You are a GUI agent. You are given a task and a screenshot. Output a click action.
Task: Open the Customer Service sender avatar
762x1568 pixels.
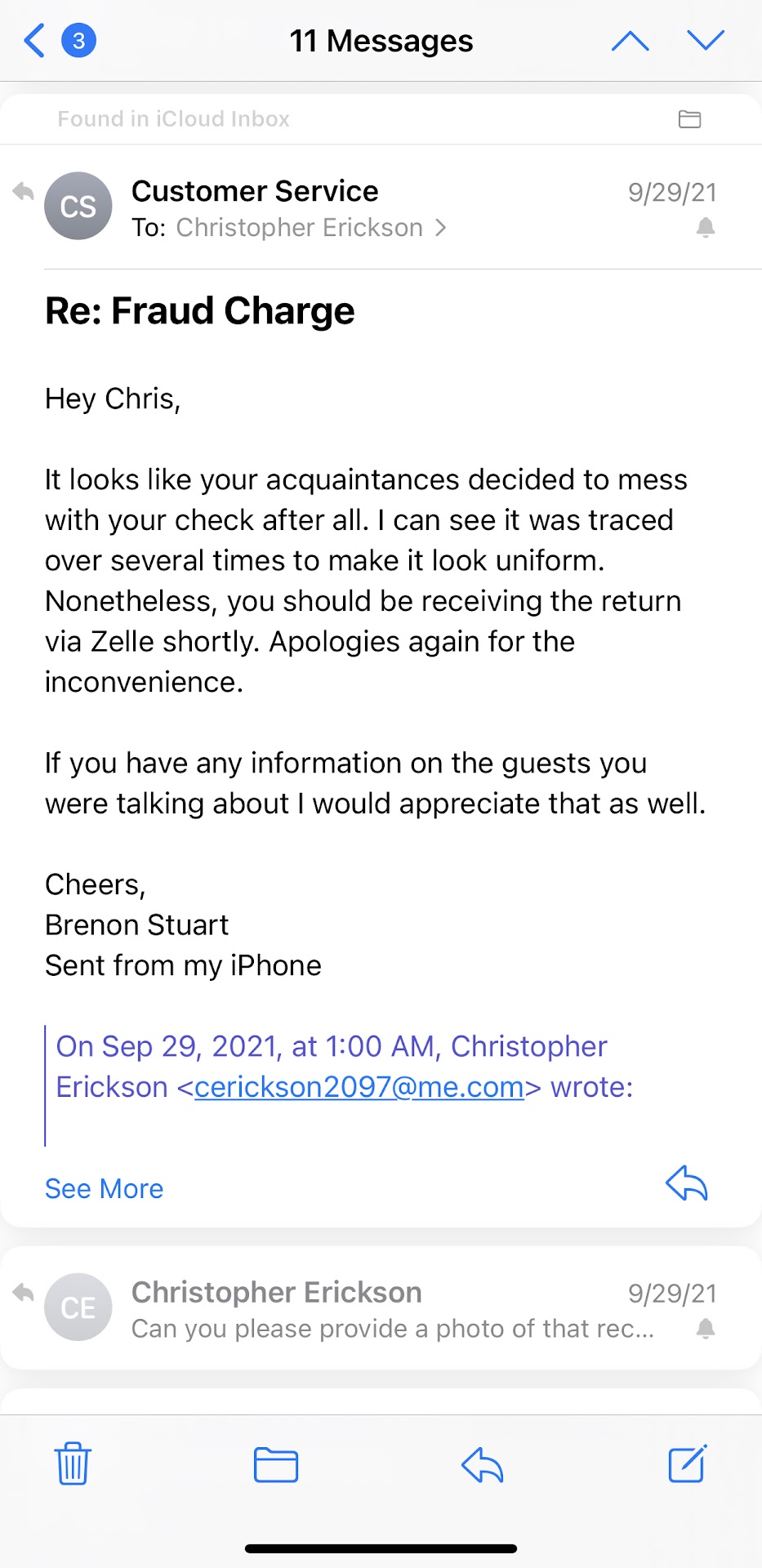pyautogui.click(x=78, y=206)
